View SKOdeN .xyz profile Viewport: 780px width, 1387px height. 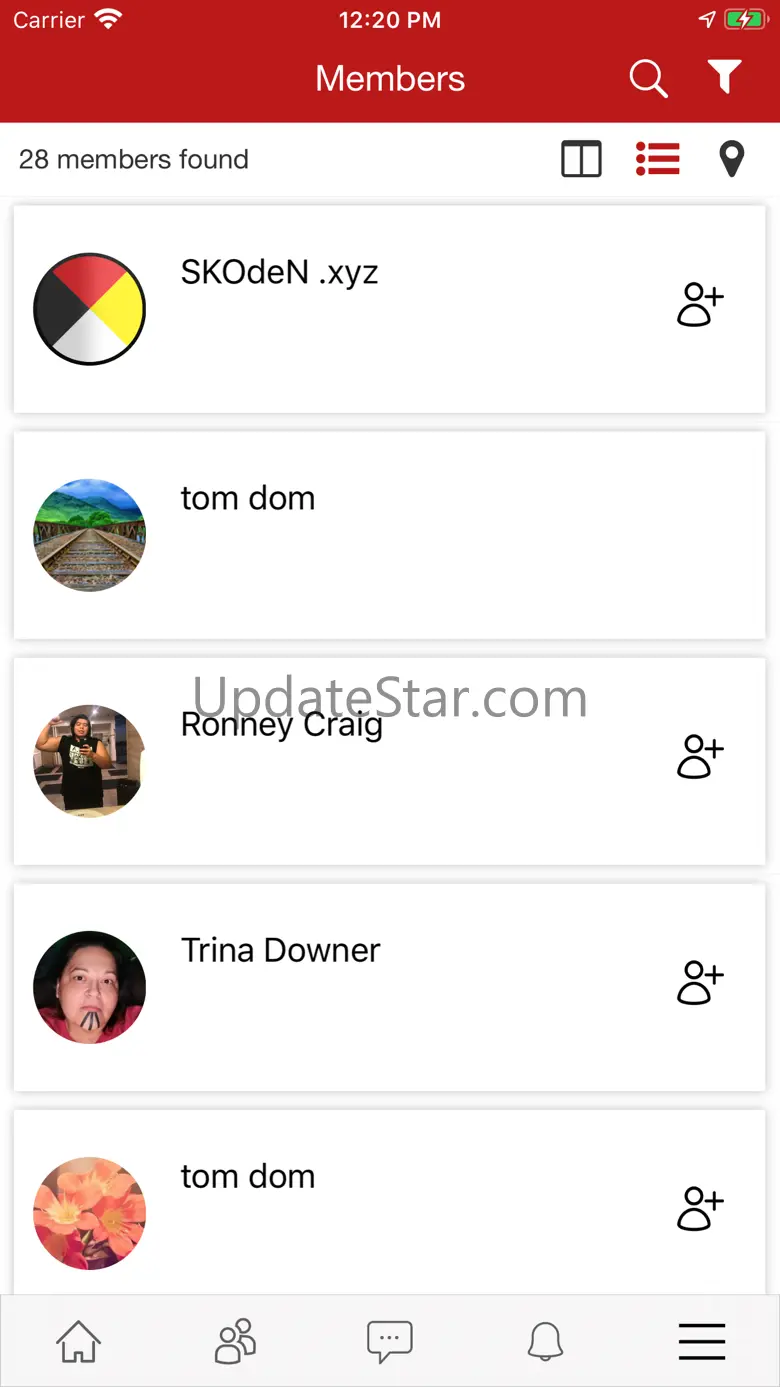pyautogui.click(x=279, y=273)
